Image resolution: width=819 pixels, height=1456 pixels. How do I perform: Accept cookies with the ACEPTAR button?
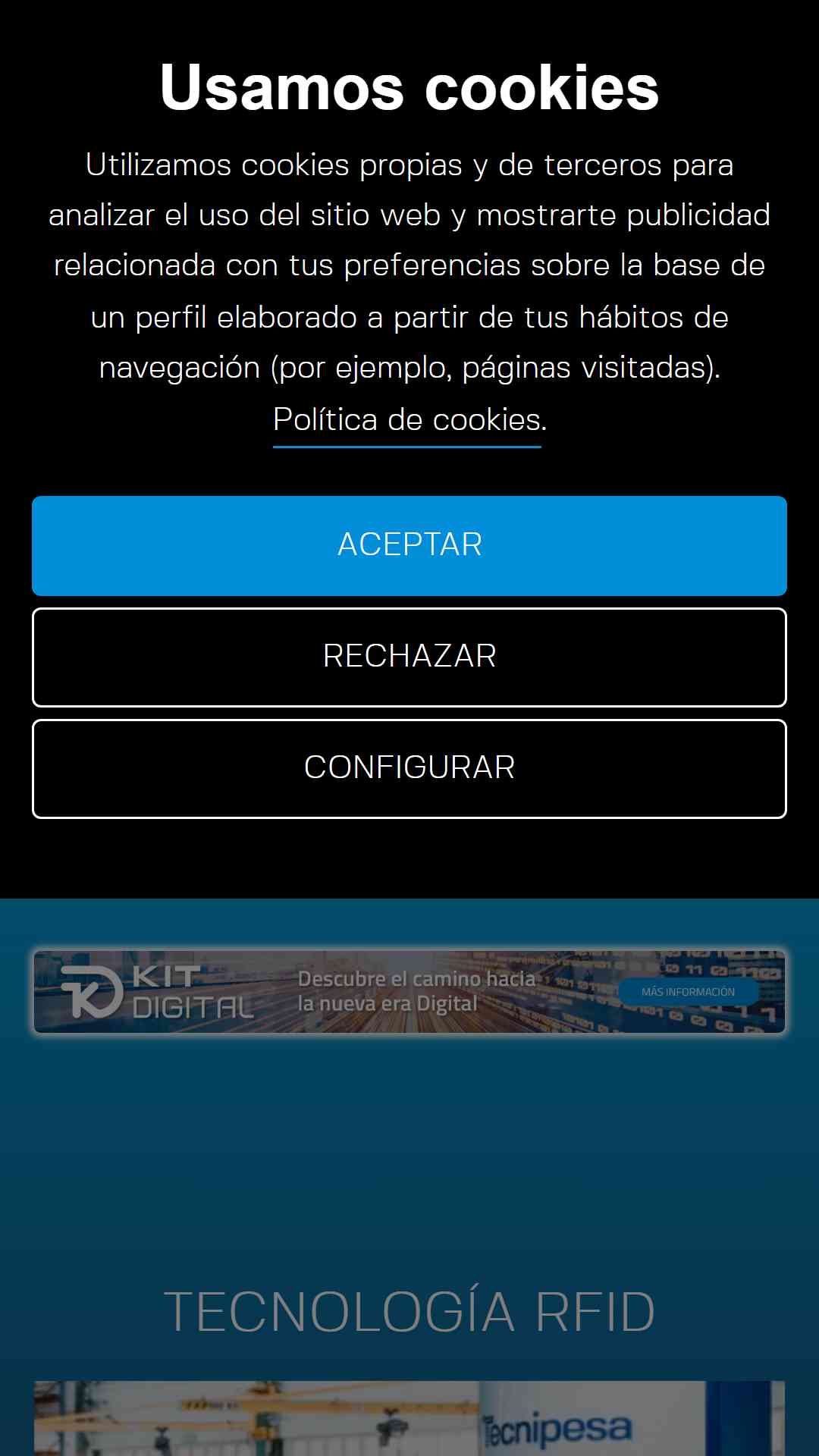pos(409,546)
